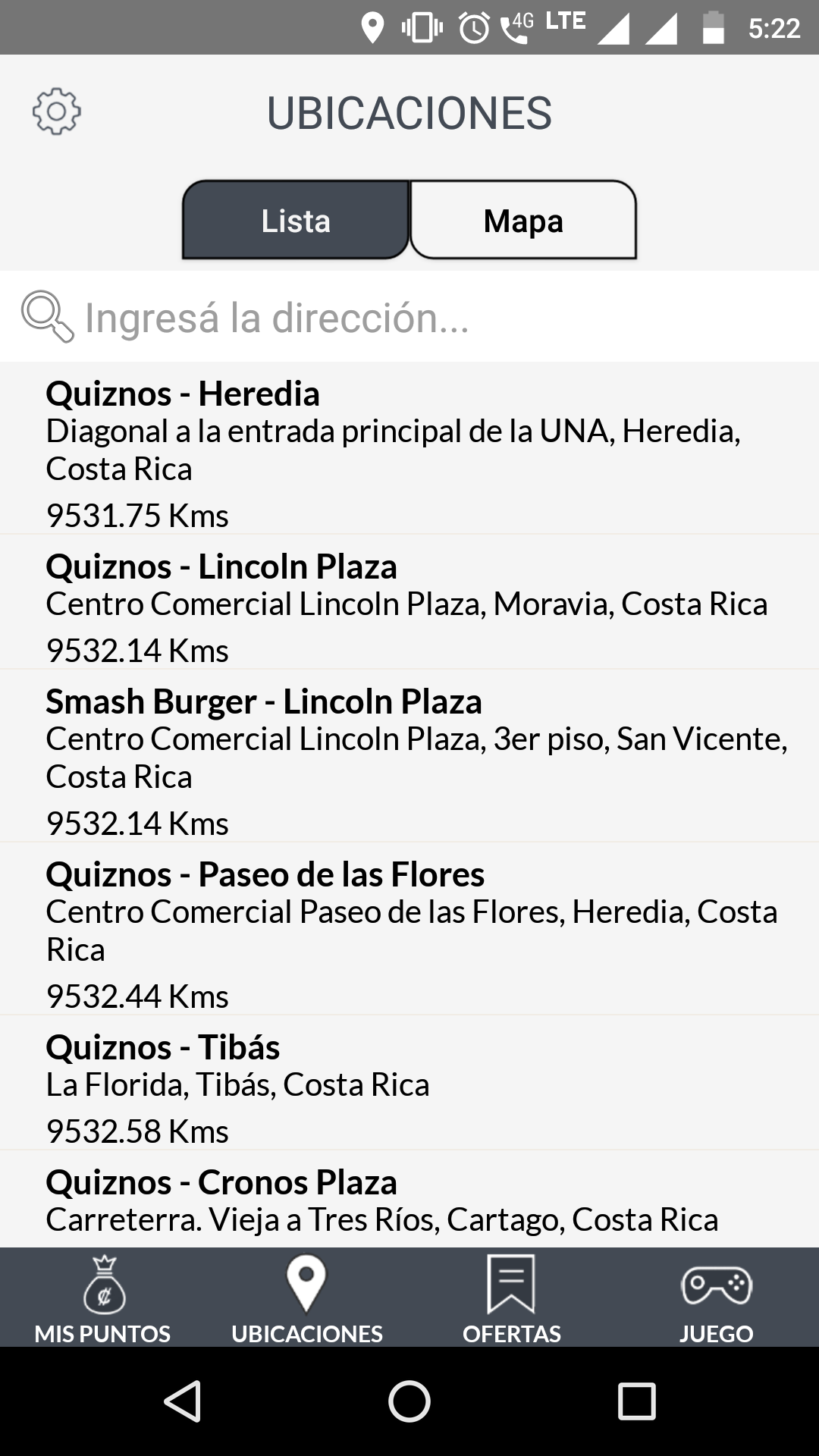Image resolution: width=819 pixels, height=1456 pixels.
Task: Tap the system home button
Action: pyautogui.click(x=409, y=1400)
